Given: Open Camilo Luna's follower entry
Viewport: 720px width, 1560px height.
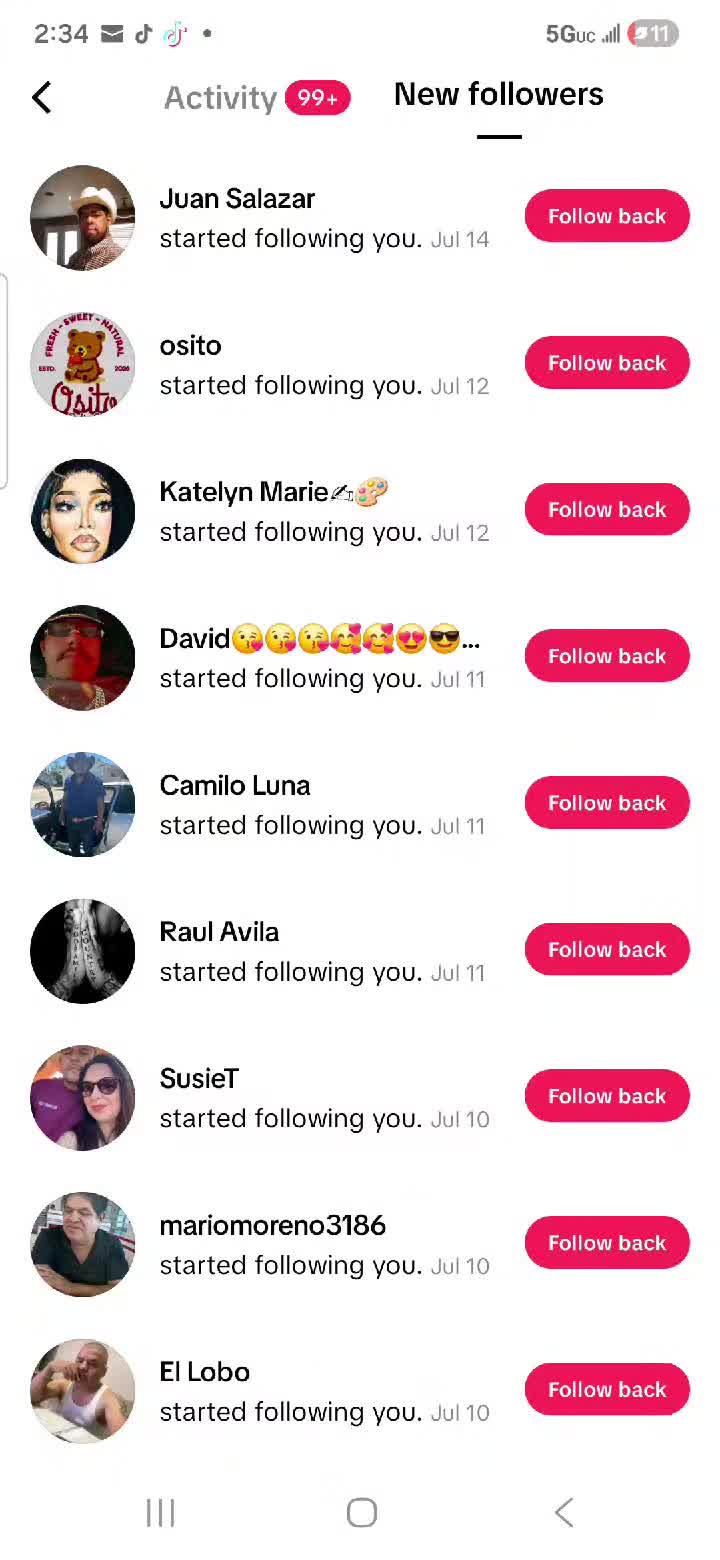Looking at the screenshot, I should click(x=360, y=804).
